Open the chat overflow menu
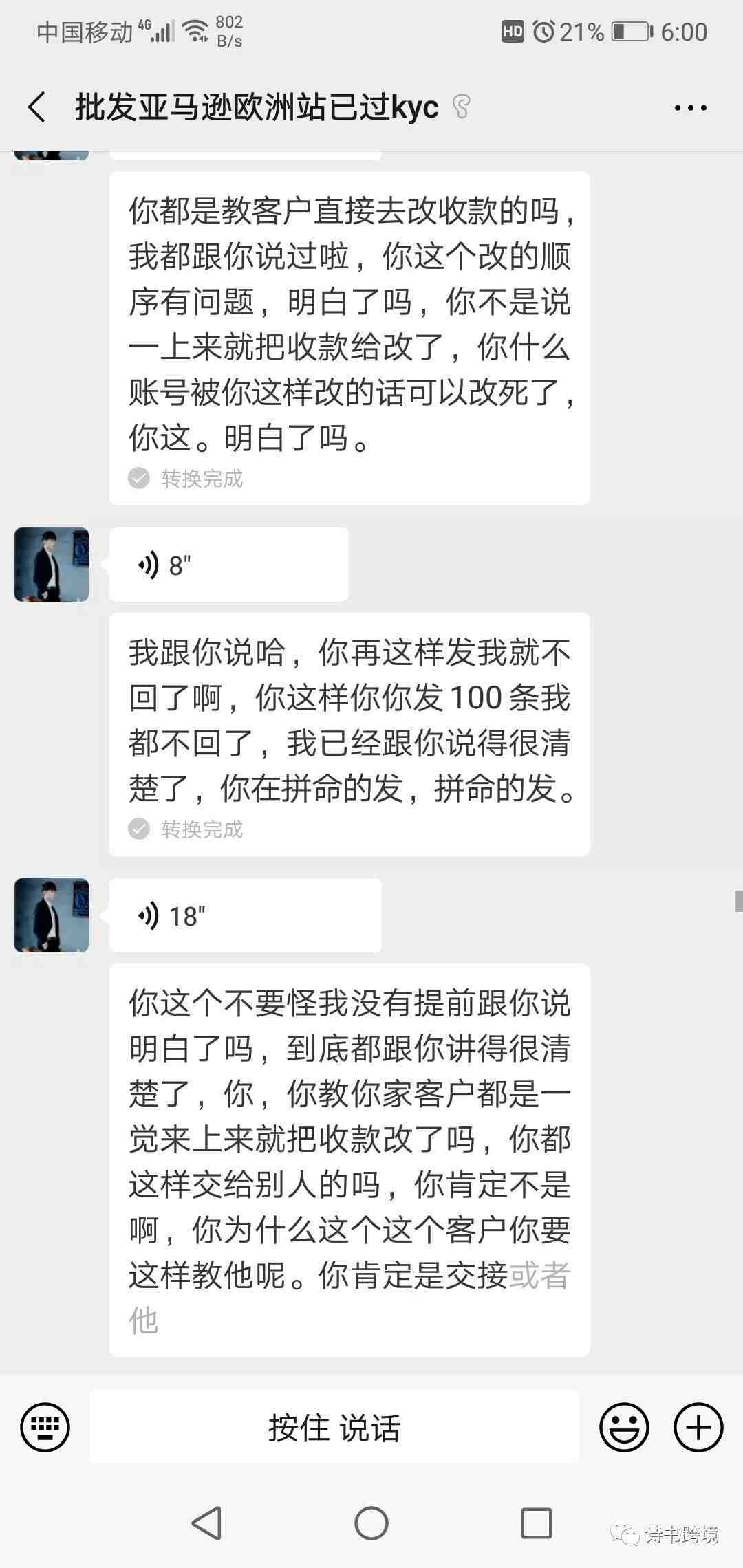Viewport: 743px width, 1568px height. (x=690, y=108)
